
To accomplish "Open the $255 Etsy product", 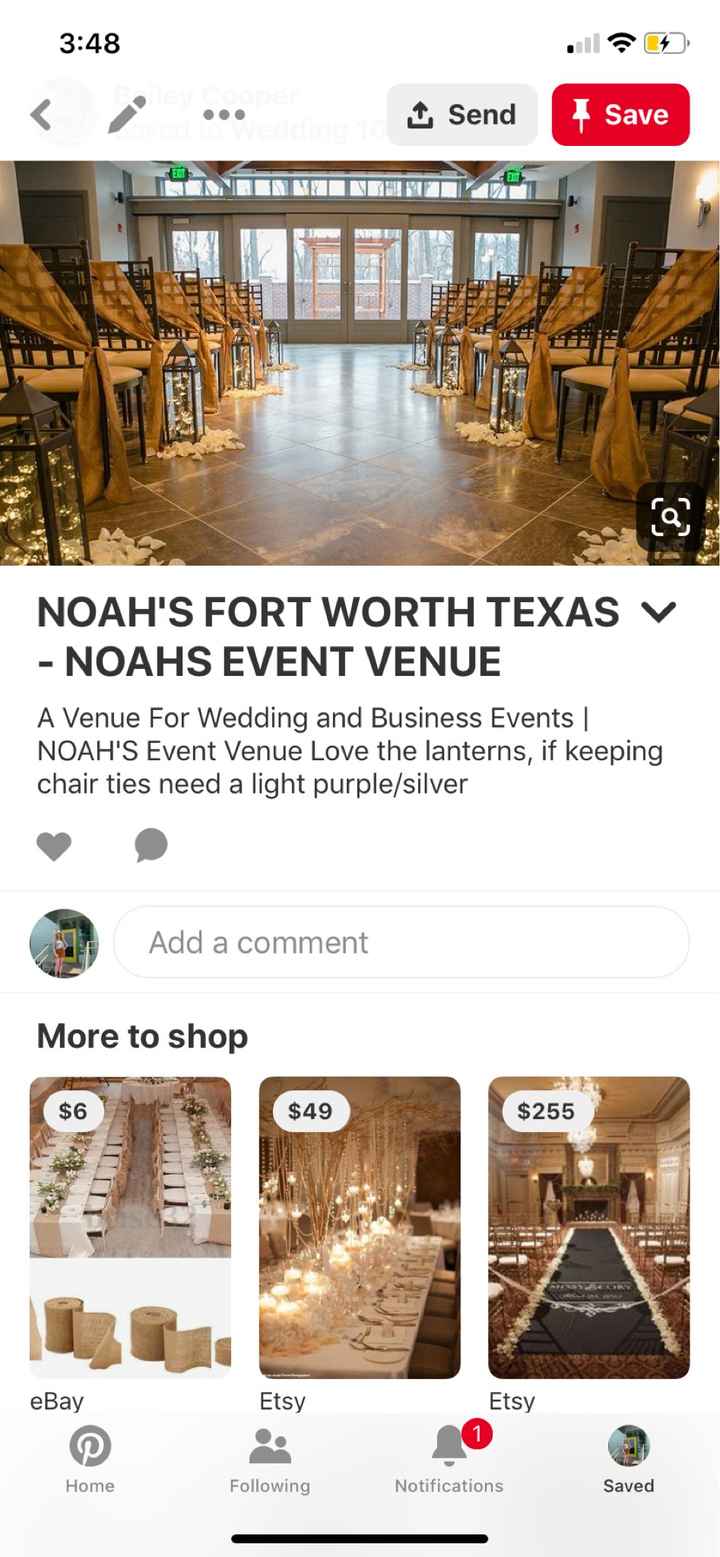I will click(x=589, y=1227).
